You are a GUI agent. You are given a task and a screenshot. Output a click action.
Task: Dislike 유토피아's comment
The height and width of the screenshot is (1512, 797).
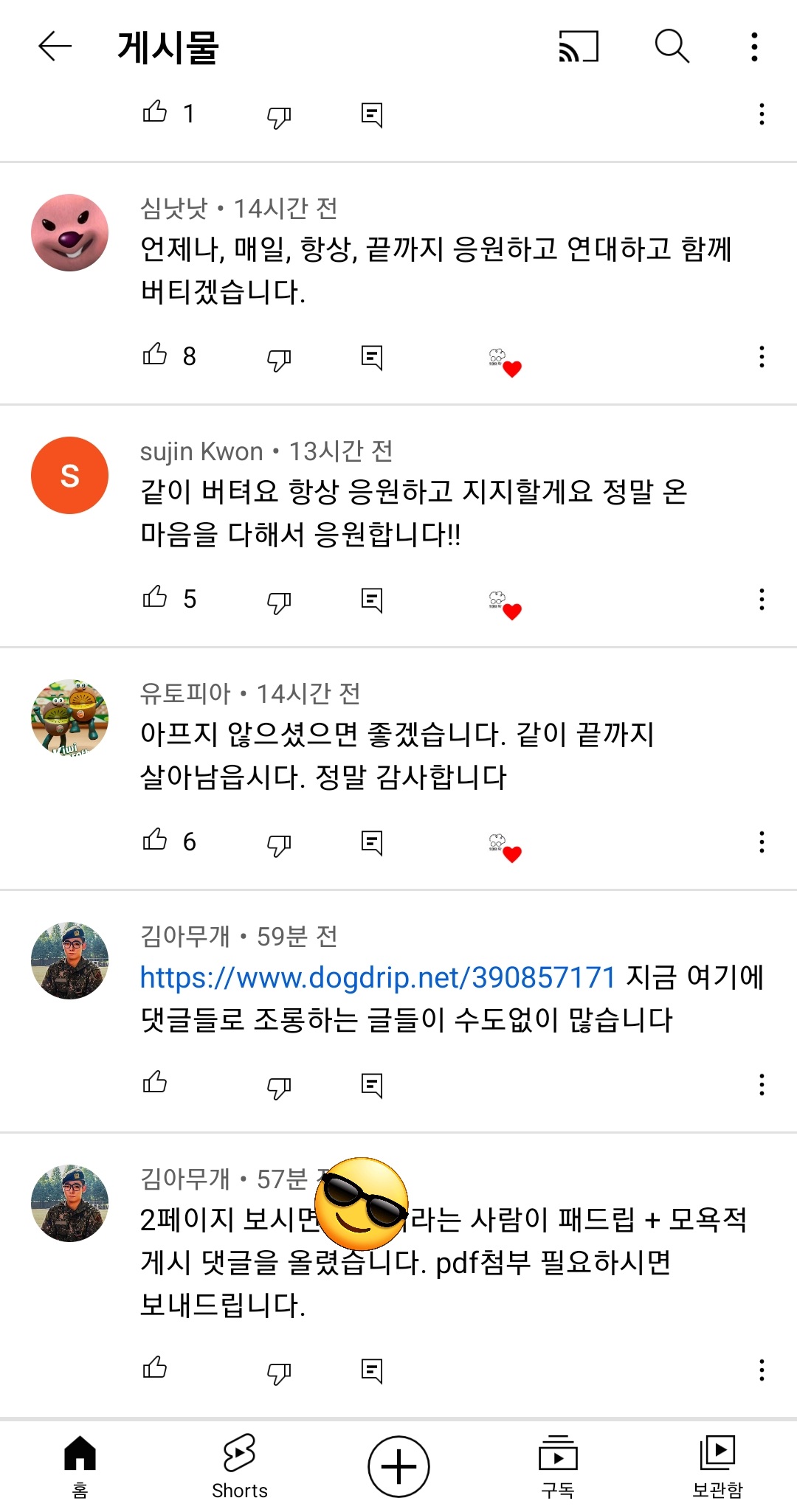point(279,844)
